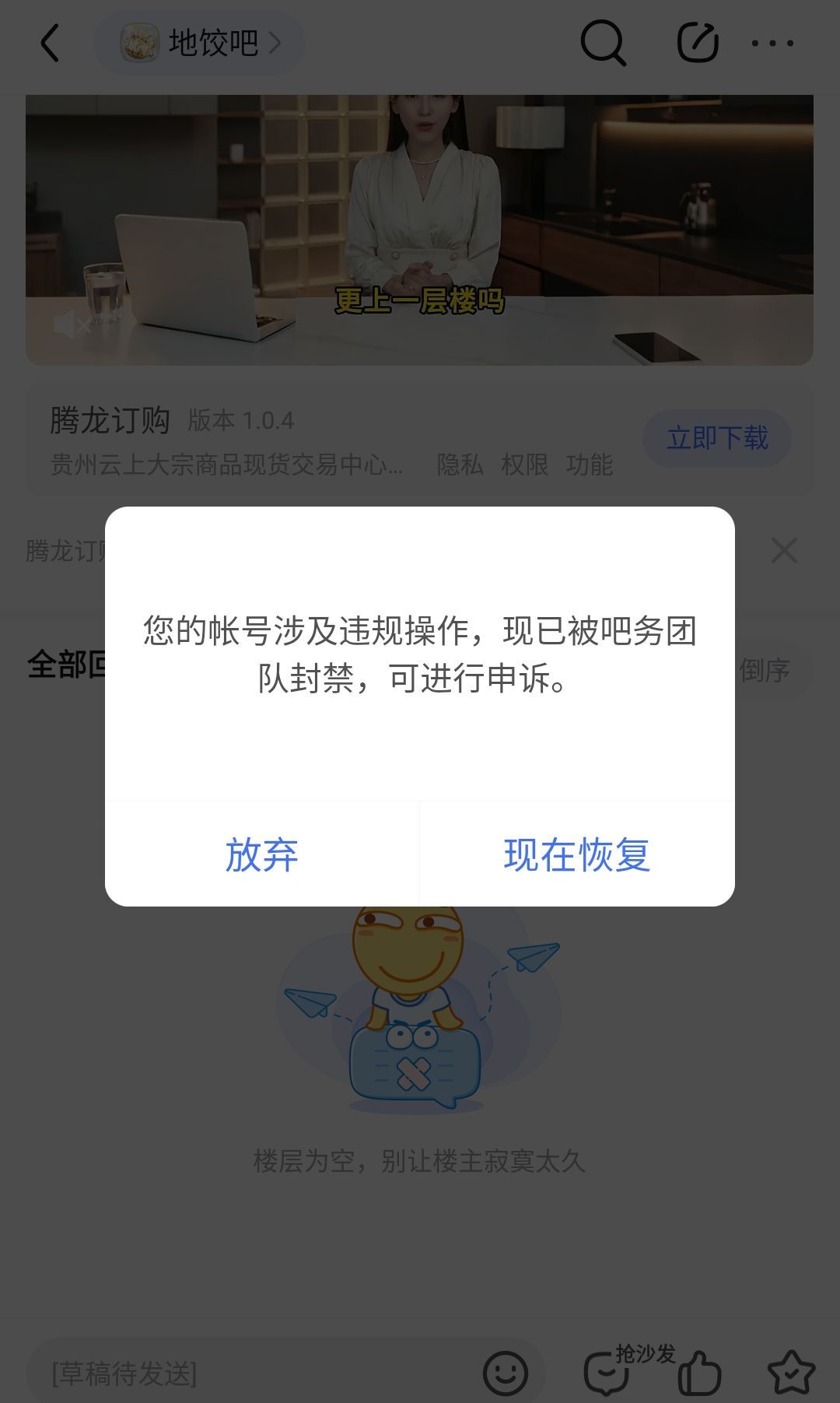Toggle 倒序 reply sorting

765,670
